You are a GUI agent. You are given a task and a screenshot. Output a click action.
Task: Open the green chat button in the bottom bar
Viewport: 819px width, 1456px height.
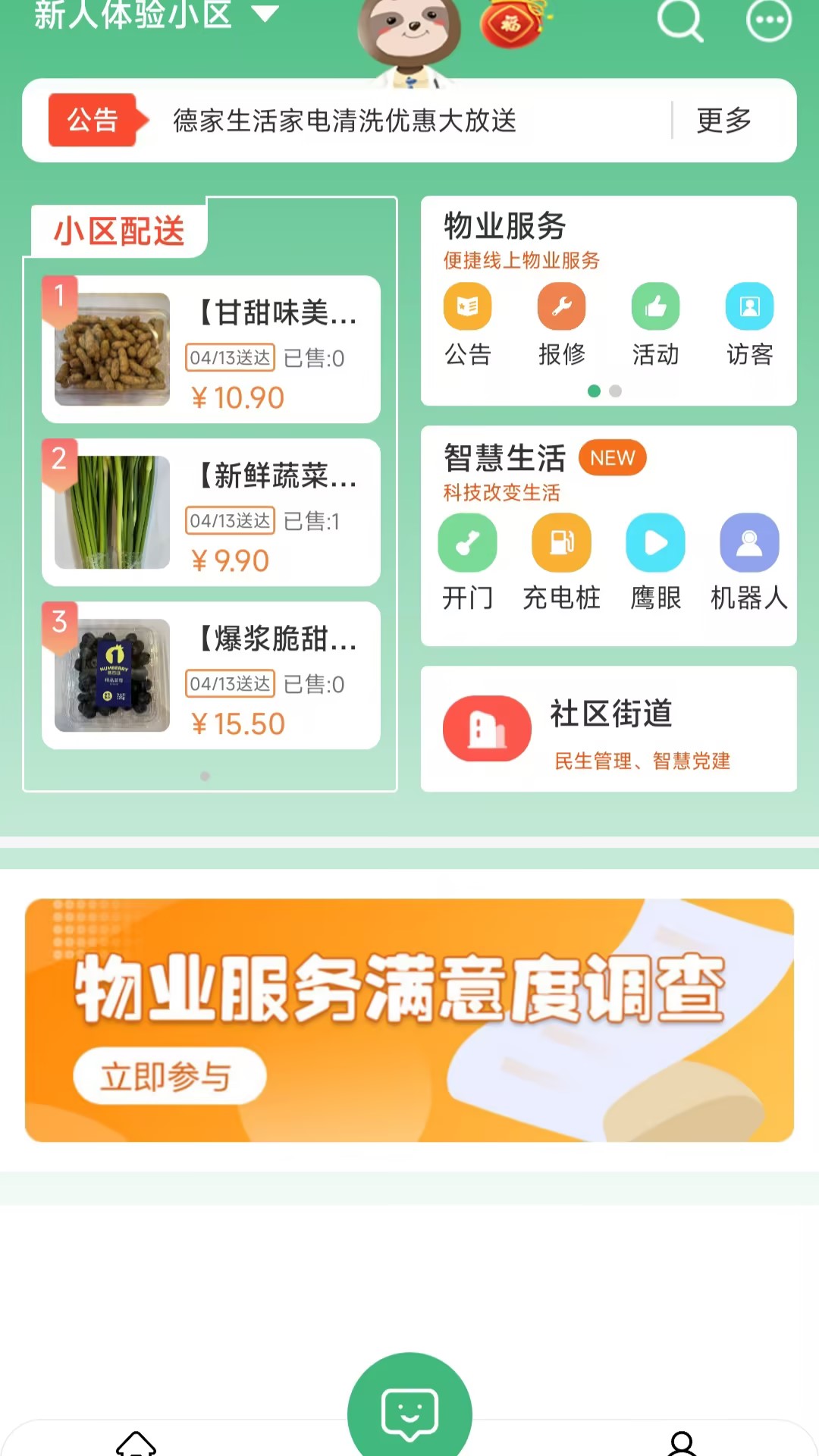tap(409, 1411)
